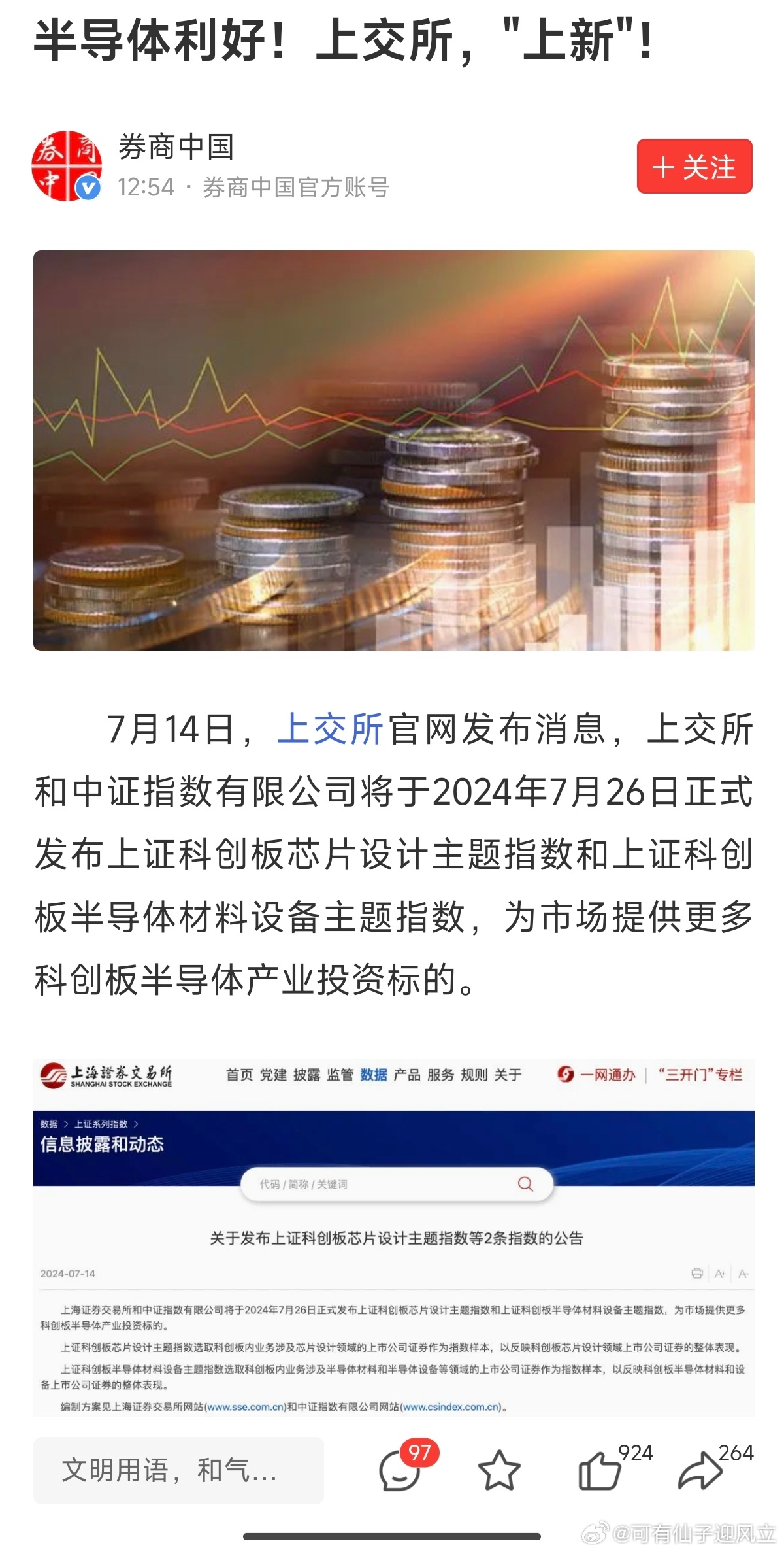Open the 上交所 link in the article
This screenshot has height=1552, width=784.
coord(330,729)
